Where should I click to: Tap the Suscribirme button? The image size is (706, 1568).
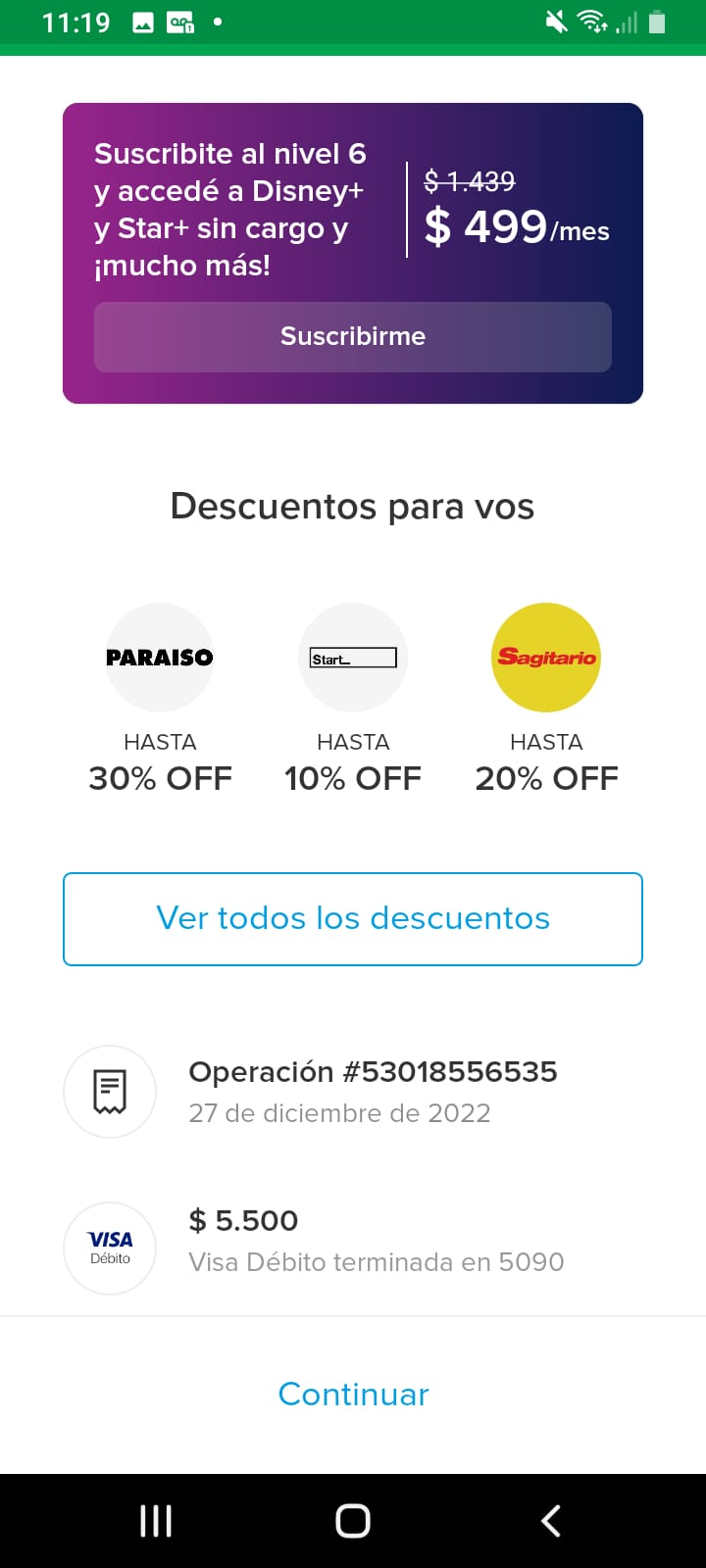(x=353, y=336)
